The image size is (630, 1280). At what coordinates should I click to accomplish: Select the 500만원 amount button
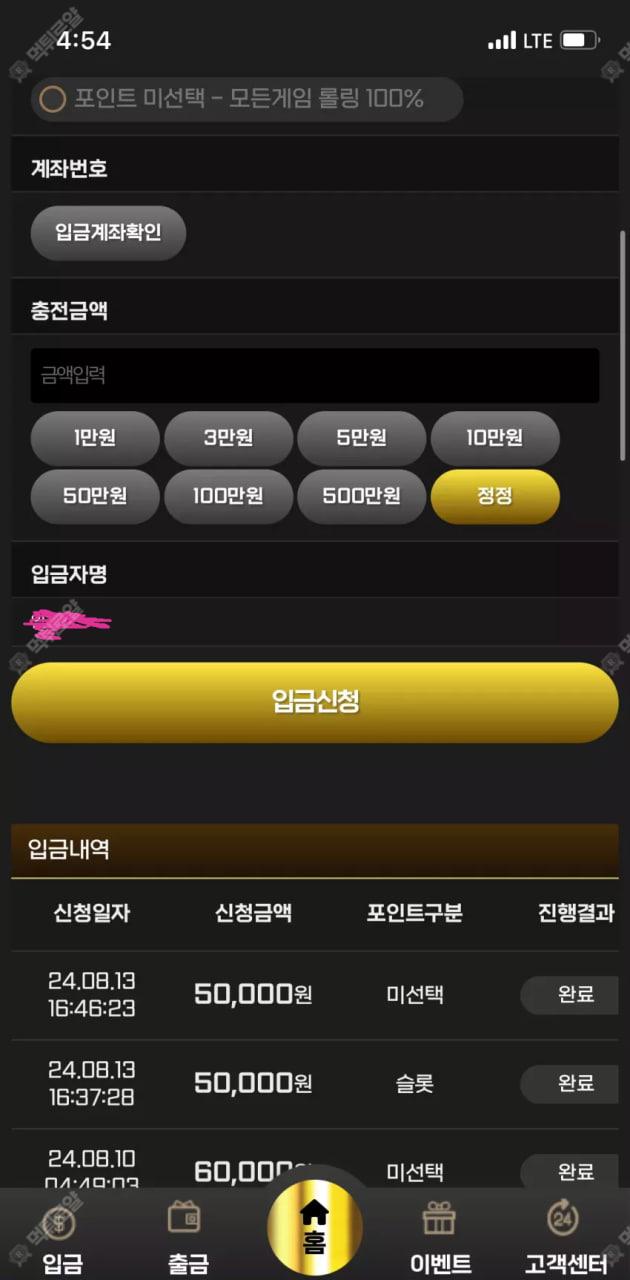point(361,496)
